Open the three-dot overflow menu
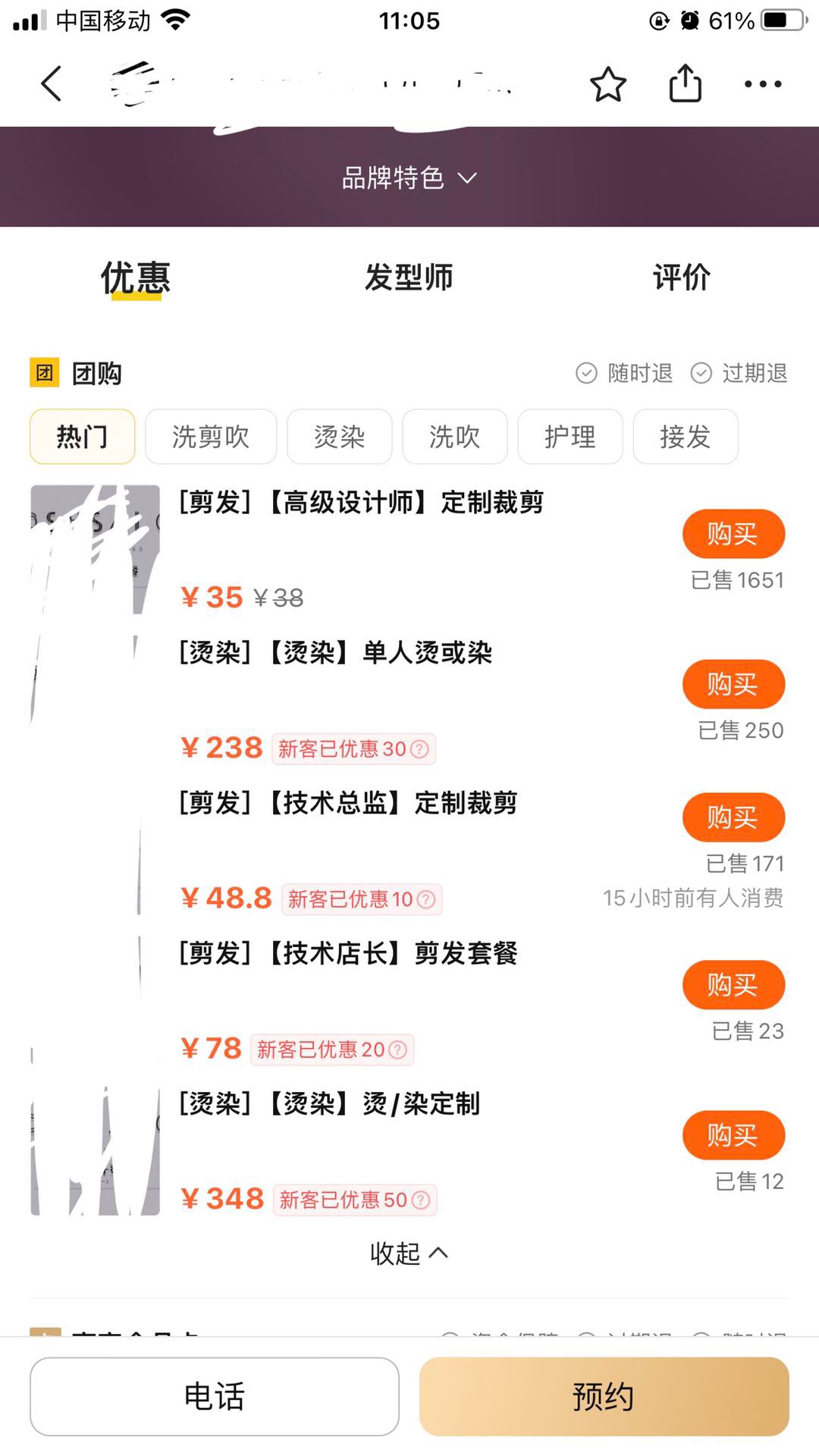819x1456 pixels. click(762, 83)
